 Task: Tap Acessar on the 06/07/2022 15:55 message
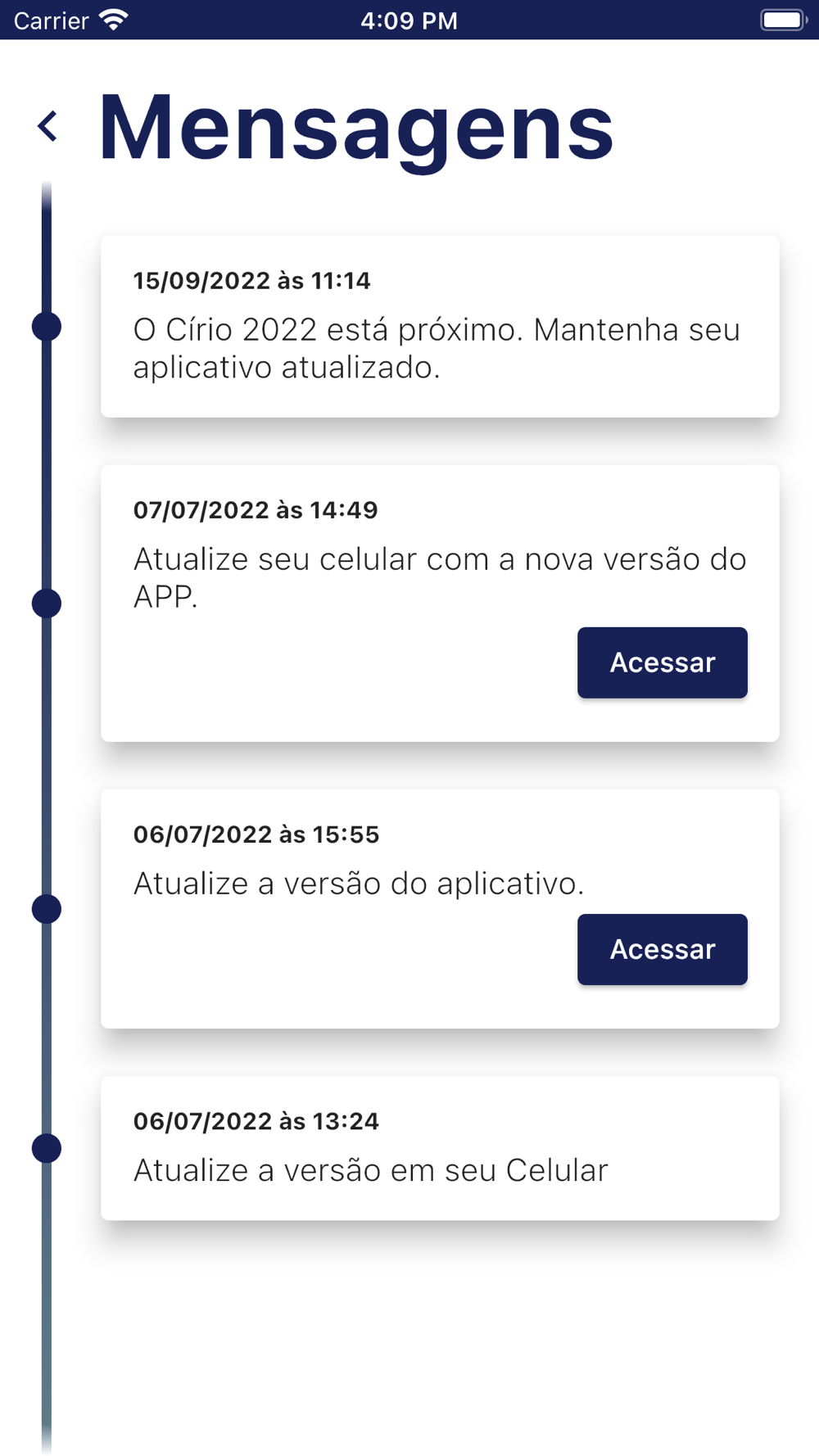(x=662, y=949)
